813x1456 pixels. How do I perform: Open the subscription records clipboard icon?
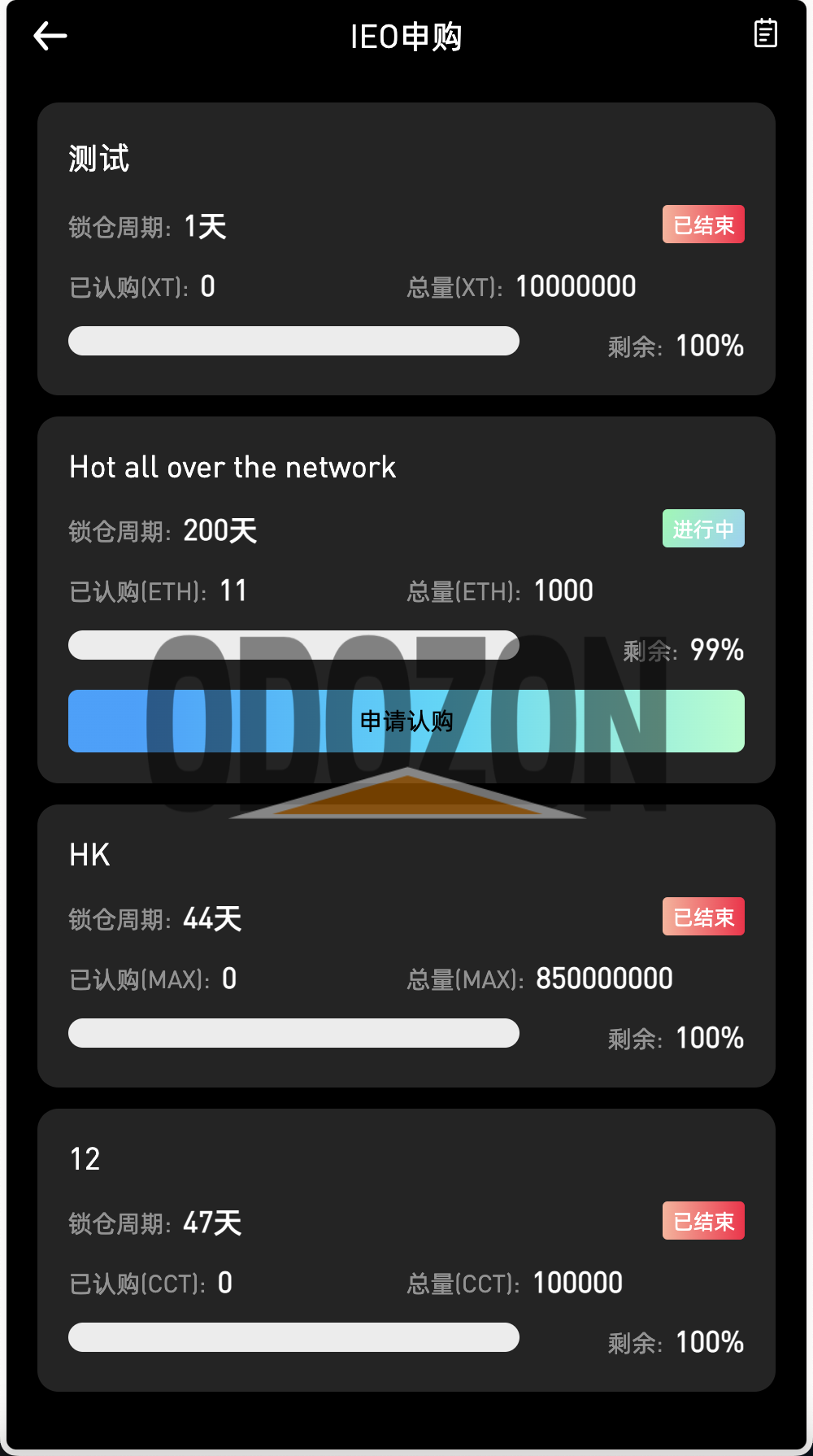click(x=765, y=33)
